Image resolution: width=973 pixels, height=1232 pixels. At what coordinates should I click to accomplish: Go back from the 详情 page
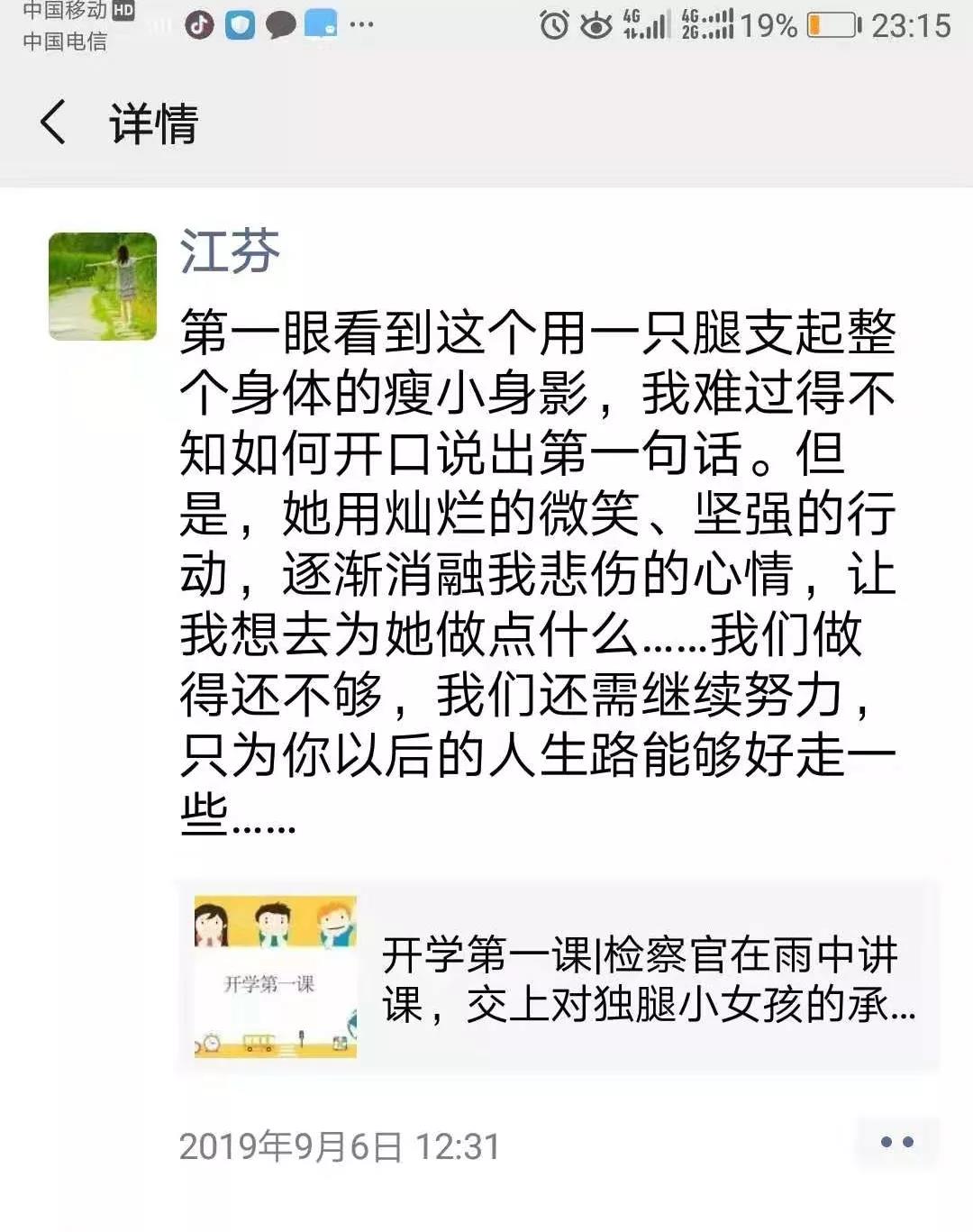pos(54,123)
